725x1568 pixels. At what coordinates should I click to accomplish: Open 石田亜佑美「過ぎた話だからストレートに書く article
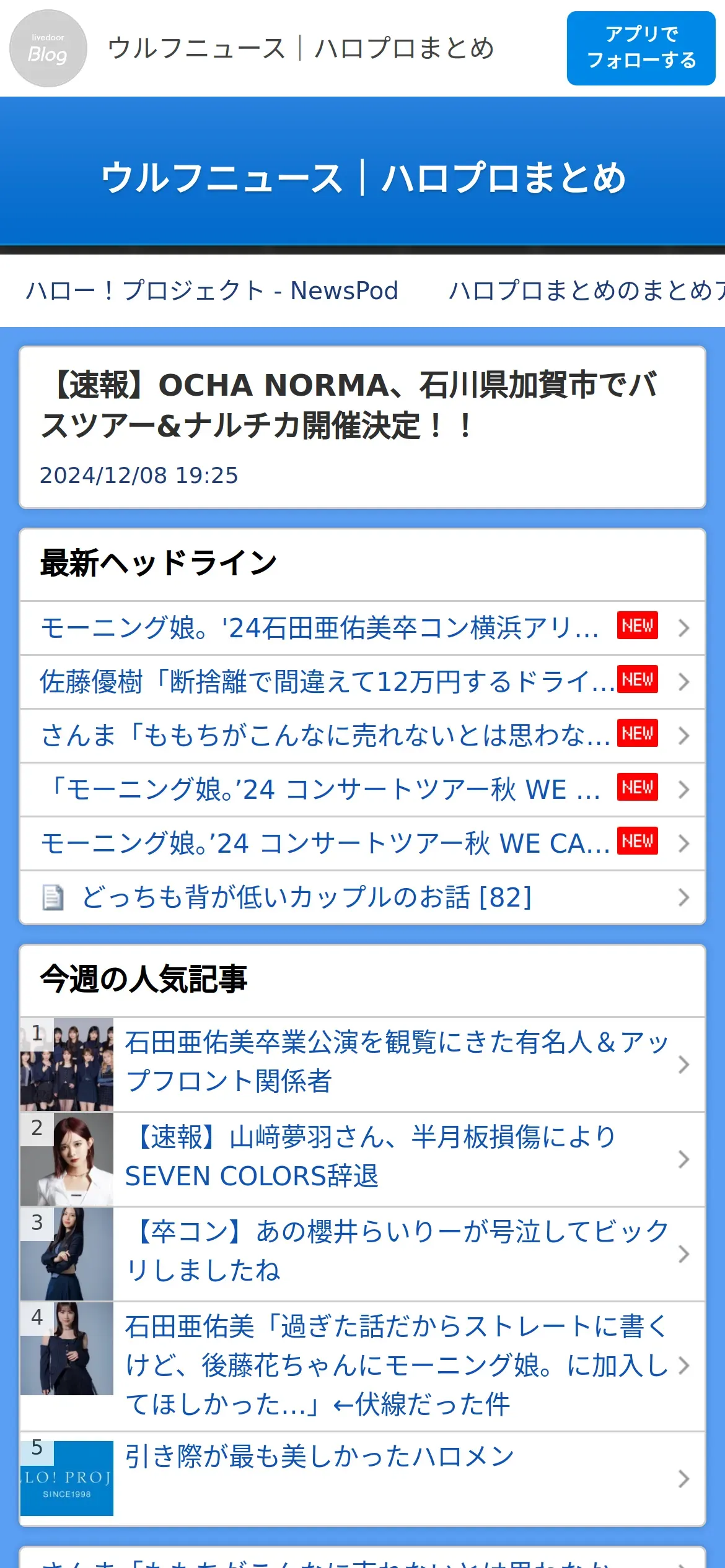pyautogui.click(x=362, y=1366)
